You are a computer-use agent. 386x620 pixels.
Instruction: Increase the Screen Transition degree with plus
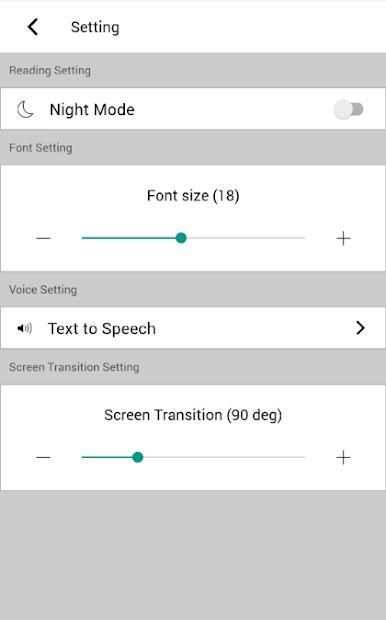343,457
